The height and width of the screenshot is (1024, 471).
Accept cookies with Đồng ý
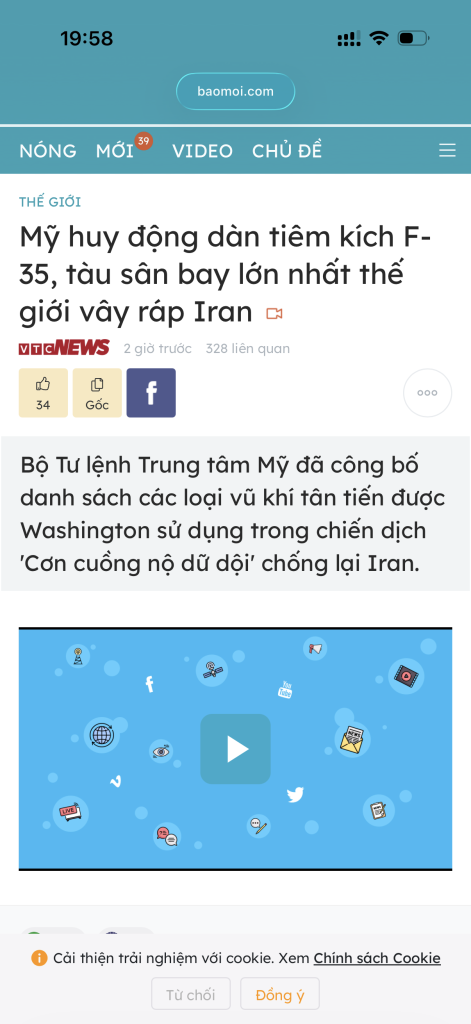pos(280,995)
